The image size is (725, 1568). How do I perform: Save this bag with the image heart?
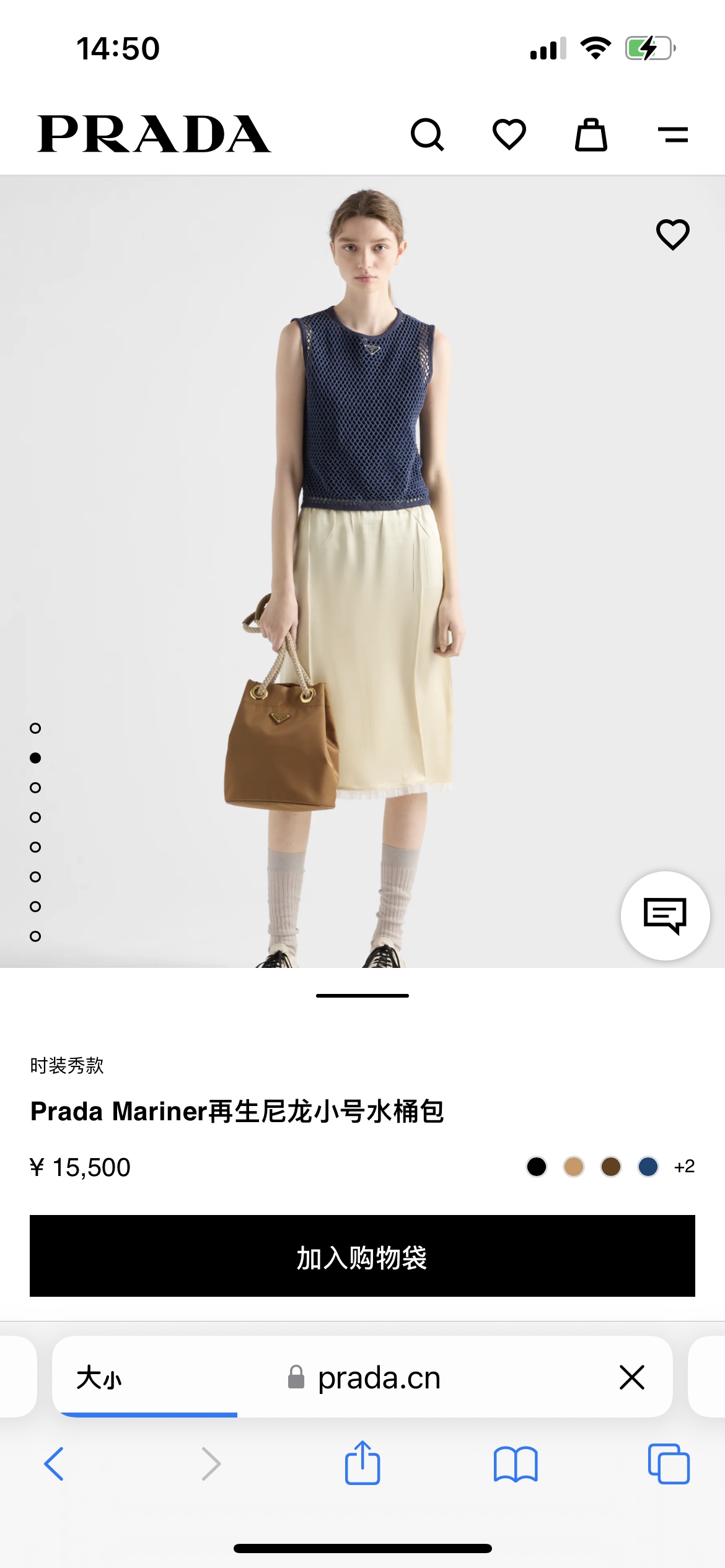[x=672, y=235]
